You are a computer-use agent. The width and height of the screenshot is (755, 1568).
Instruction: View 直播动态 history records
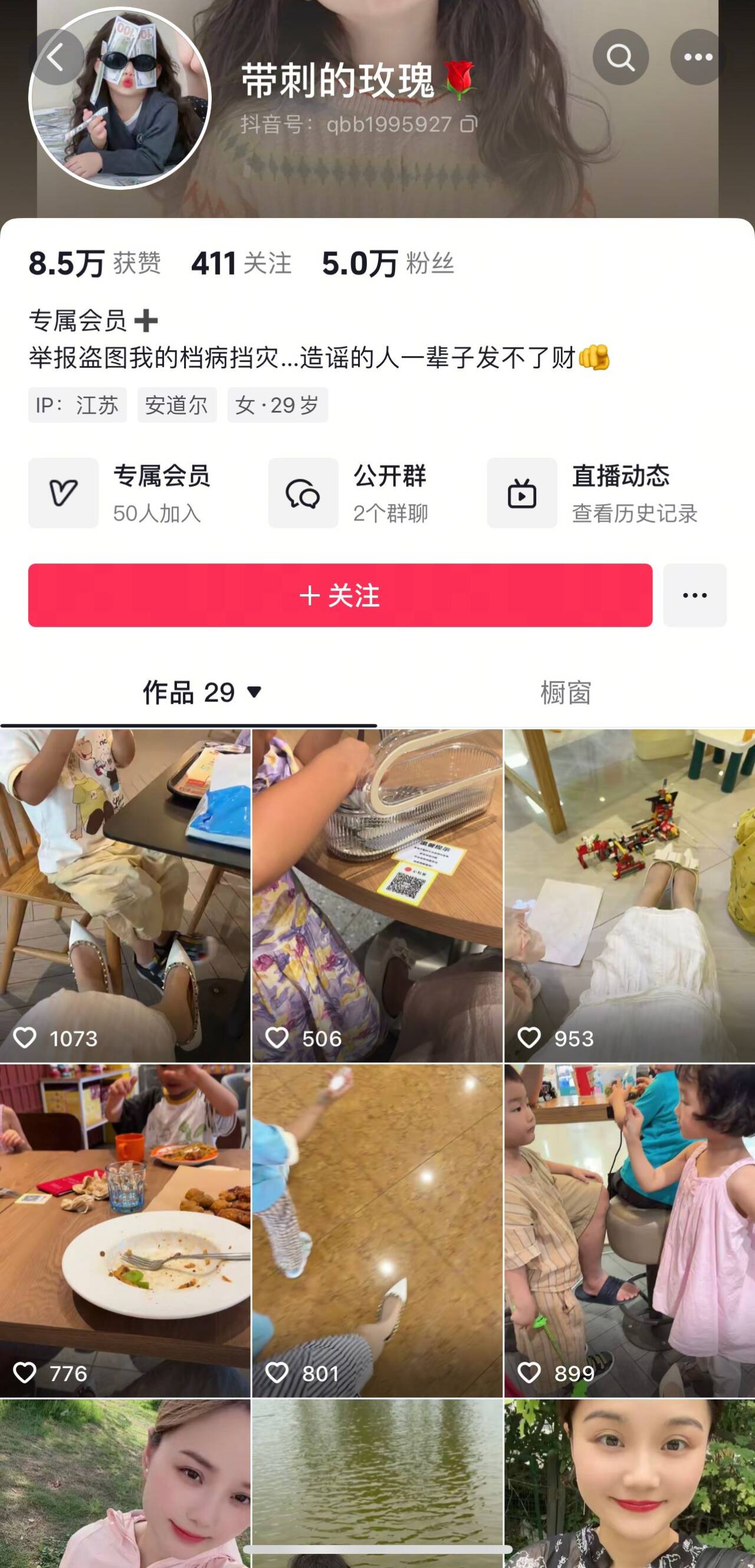593,493
